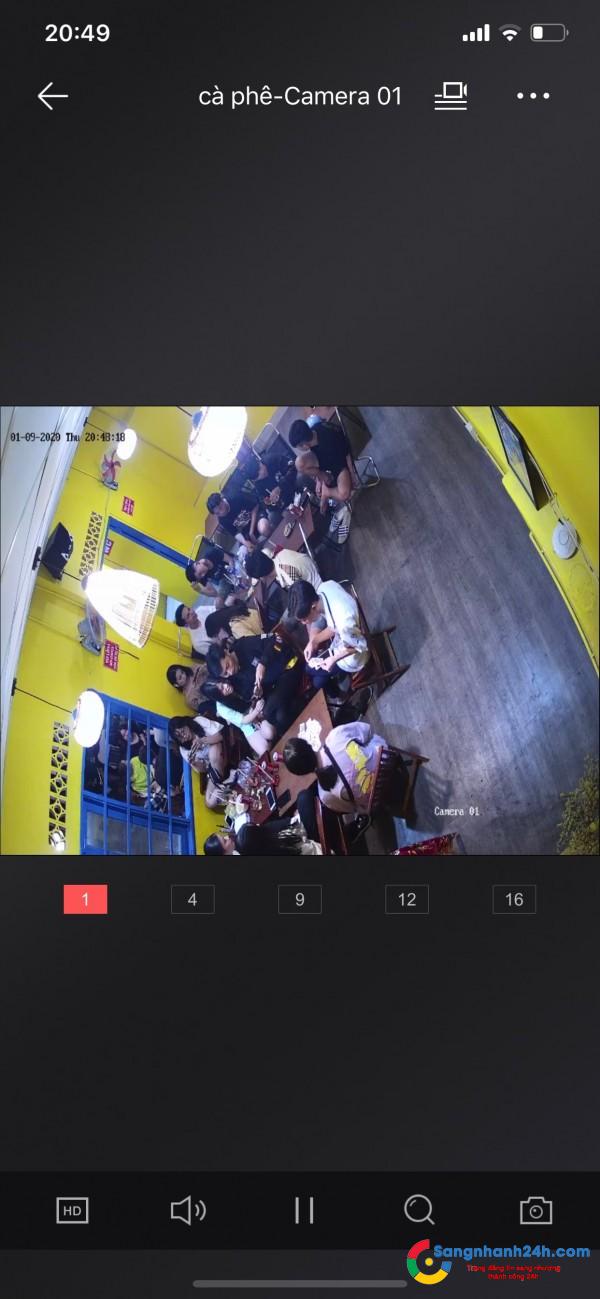Switch to the 12-camera grid
Image resolution: width=600 pixels, height=1299 pixels.
click(407, 899)
